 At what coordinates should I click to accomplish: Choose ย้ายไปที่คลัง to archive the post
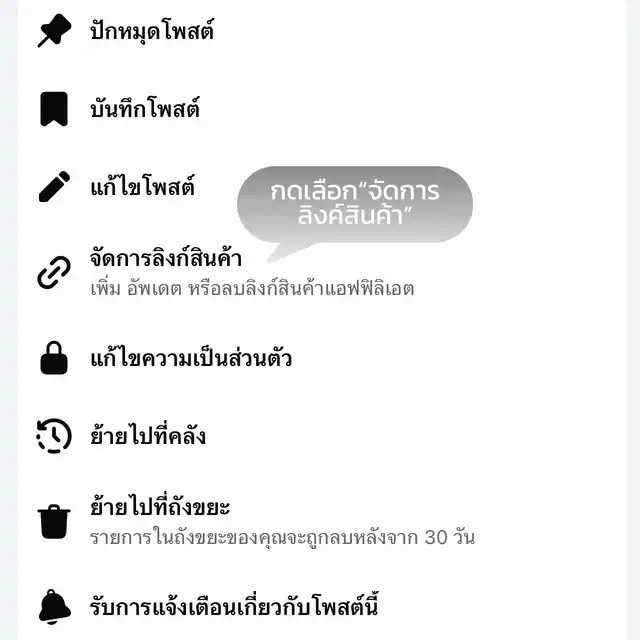(148, 436)
